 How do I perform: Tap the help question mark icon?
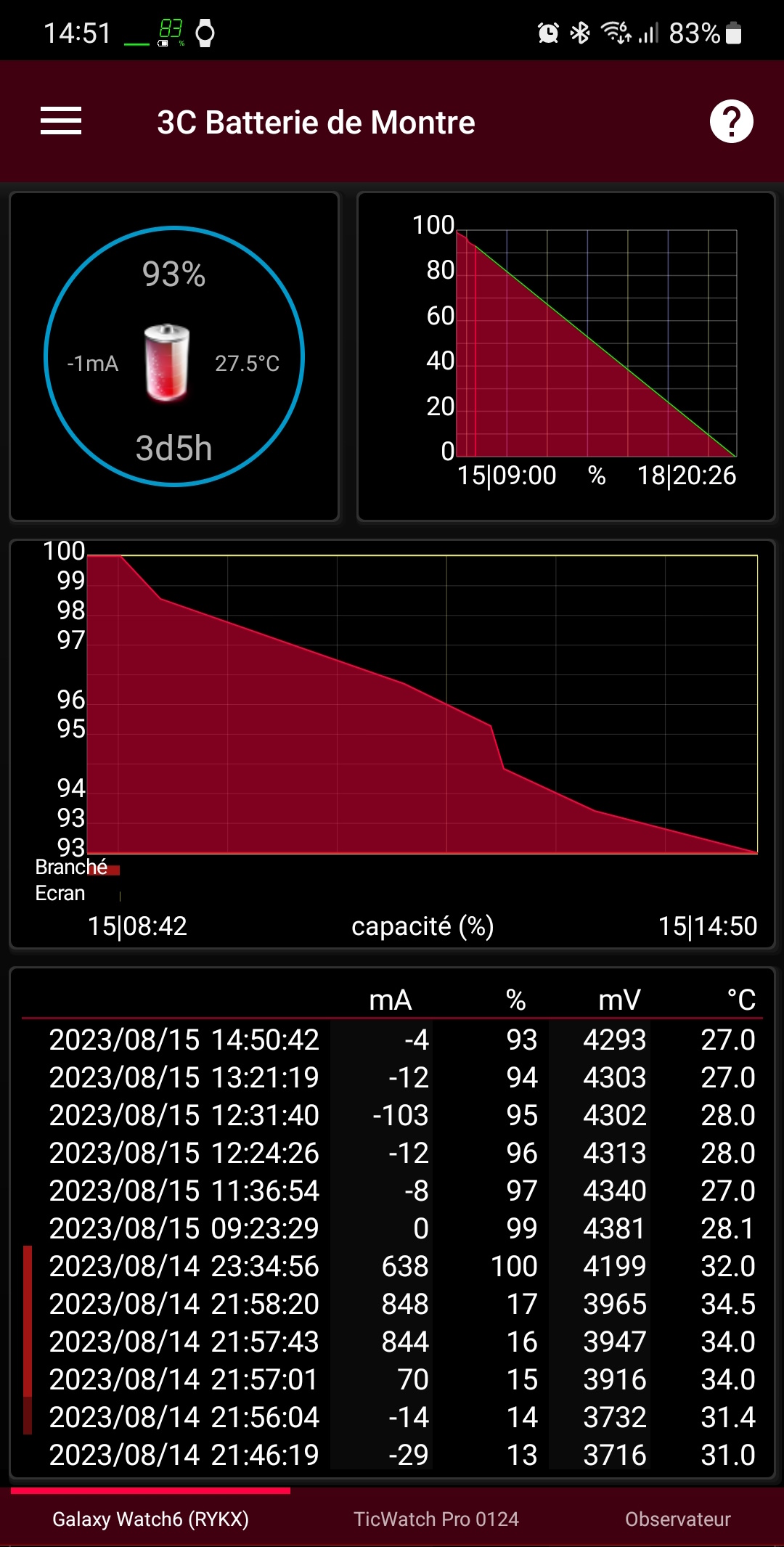pos(730,122)
